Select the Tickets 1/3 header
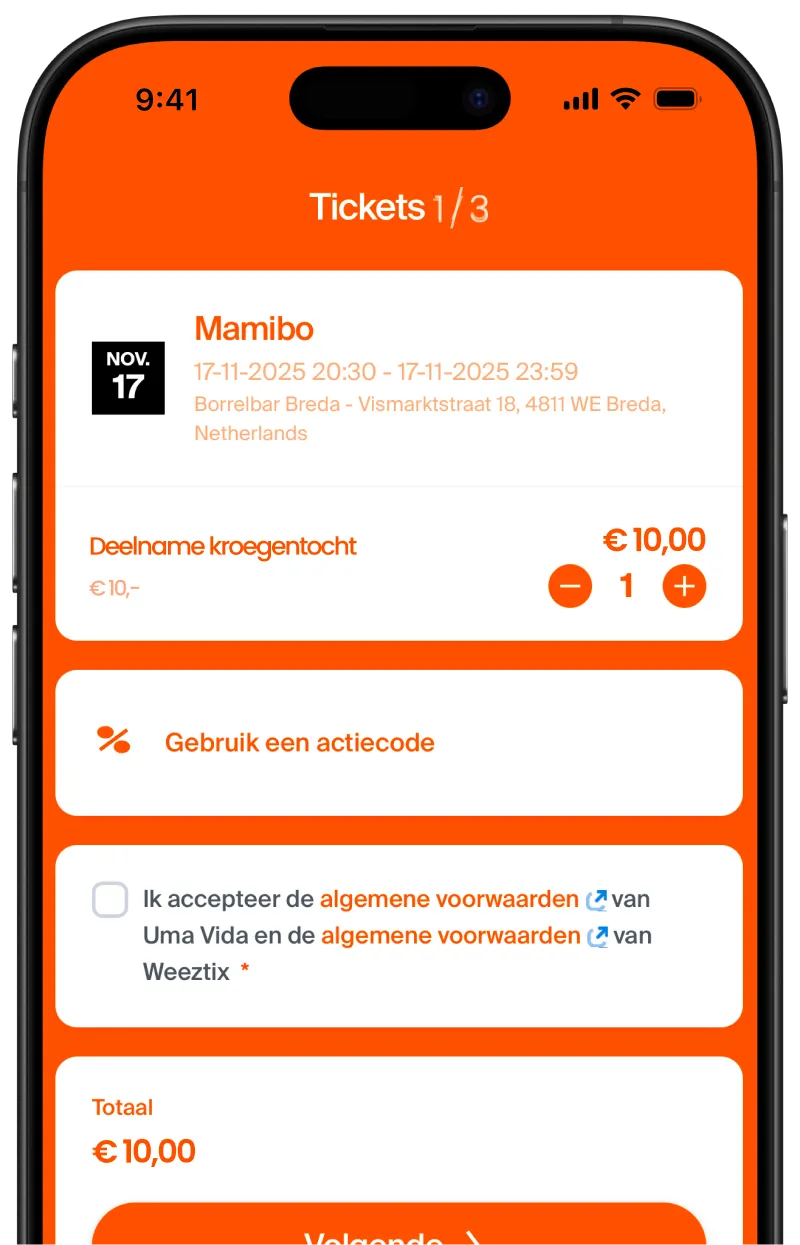800x1245 pixels. (400, 207)
